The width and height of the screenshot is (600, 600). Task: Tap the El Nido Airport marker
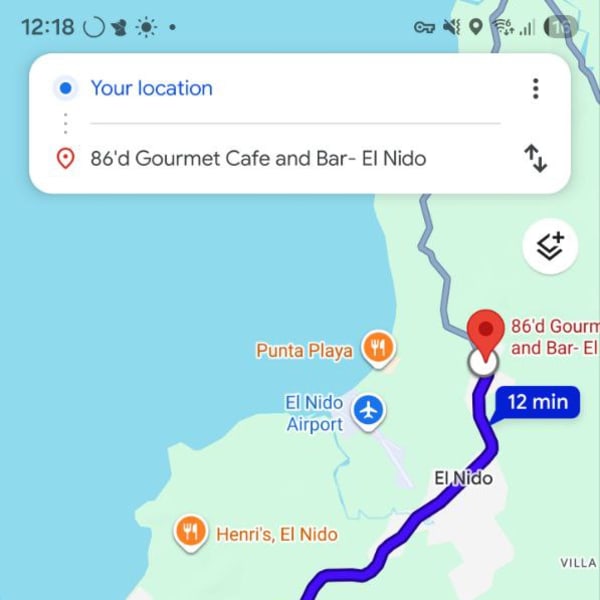click(369, 410)
